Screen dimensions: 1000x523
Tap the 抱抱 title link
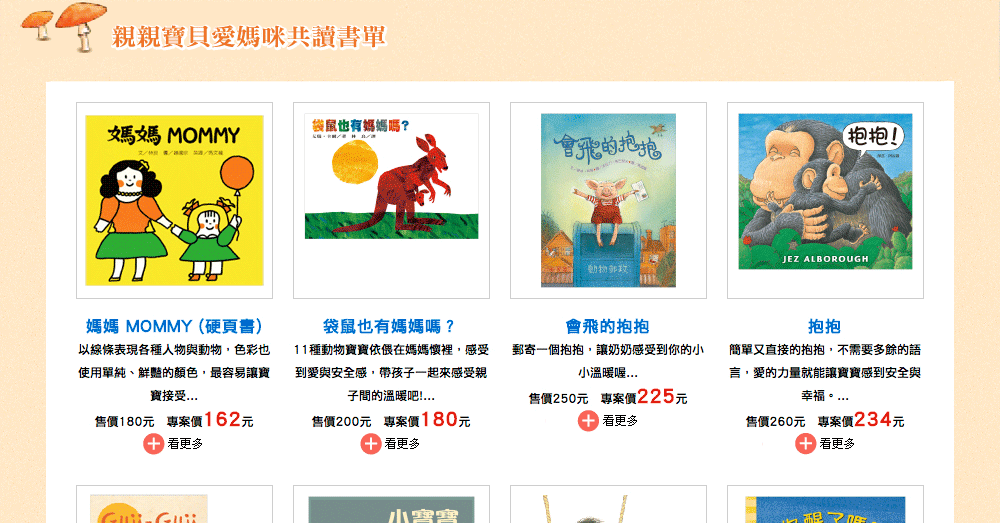[x=825, y=326]
